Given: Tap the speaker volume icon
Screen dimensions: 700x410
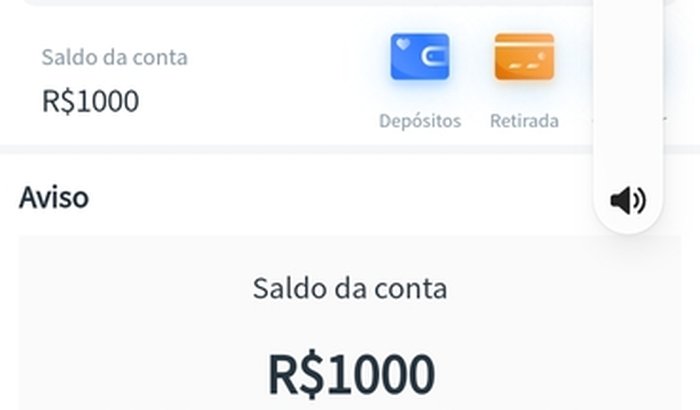Looking at the screenshot, I should click(628, 201).
